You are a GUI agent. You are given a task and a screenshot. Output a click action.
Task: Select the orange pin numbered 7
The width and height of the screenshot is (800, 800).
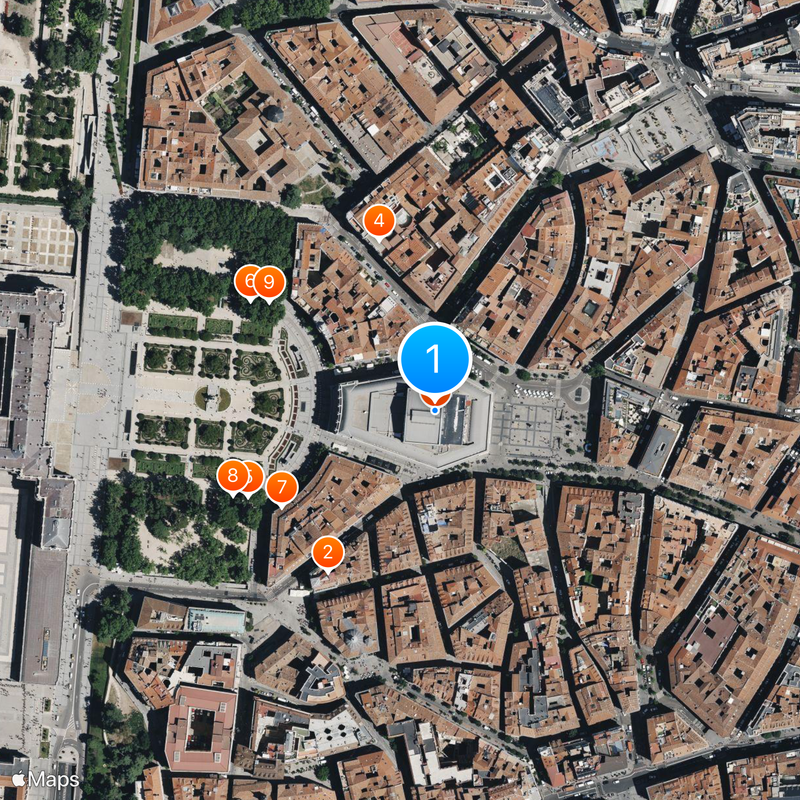(282, 487)
